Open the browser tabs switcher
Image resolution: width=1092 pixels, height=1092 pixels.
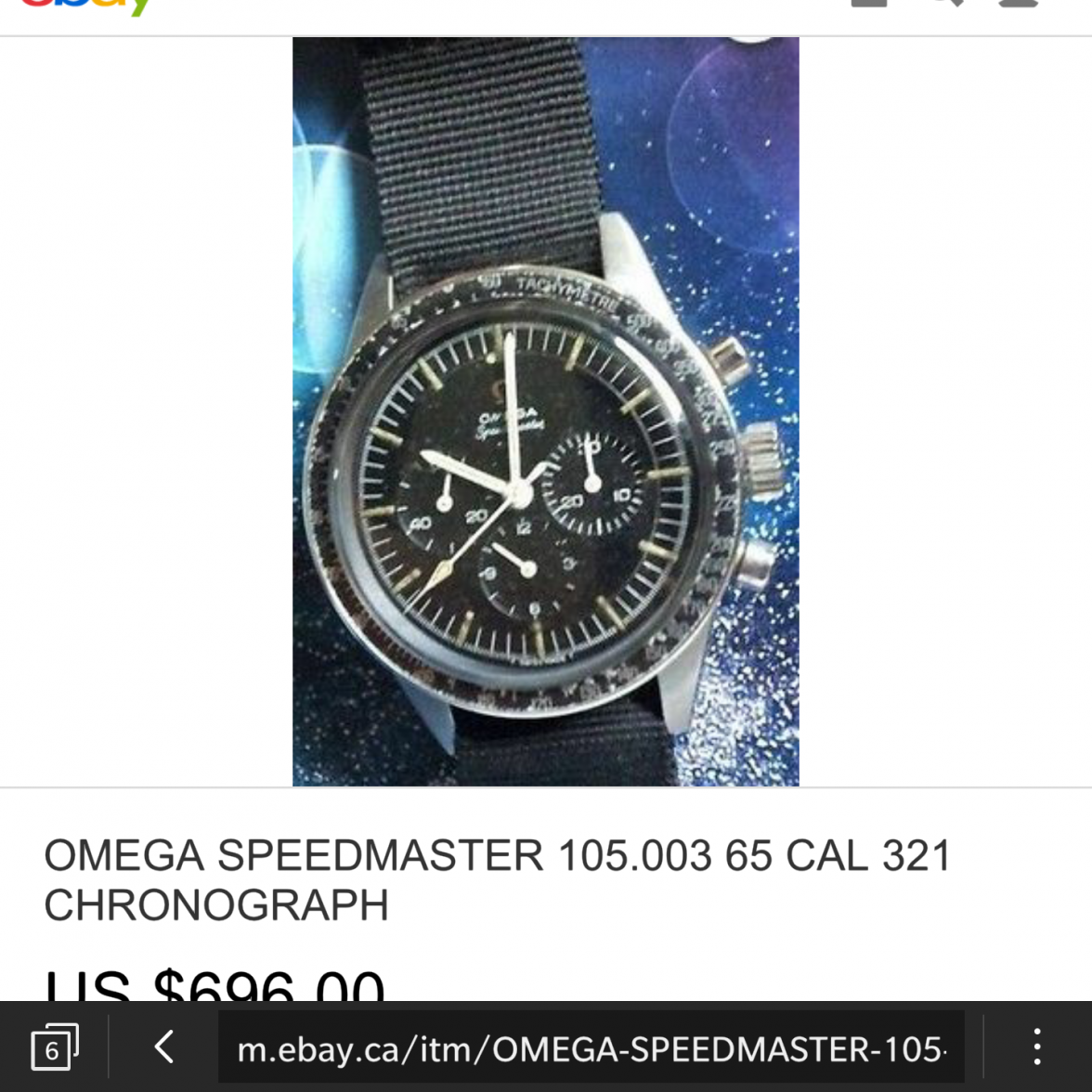pyautogui.click(x=54, y=1047)
